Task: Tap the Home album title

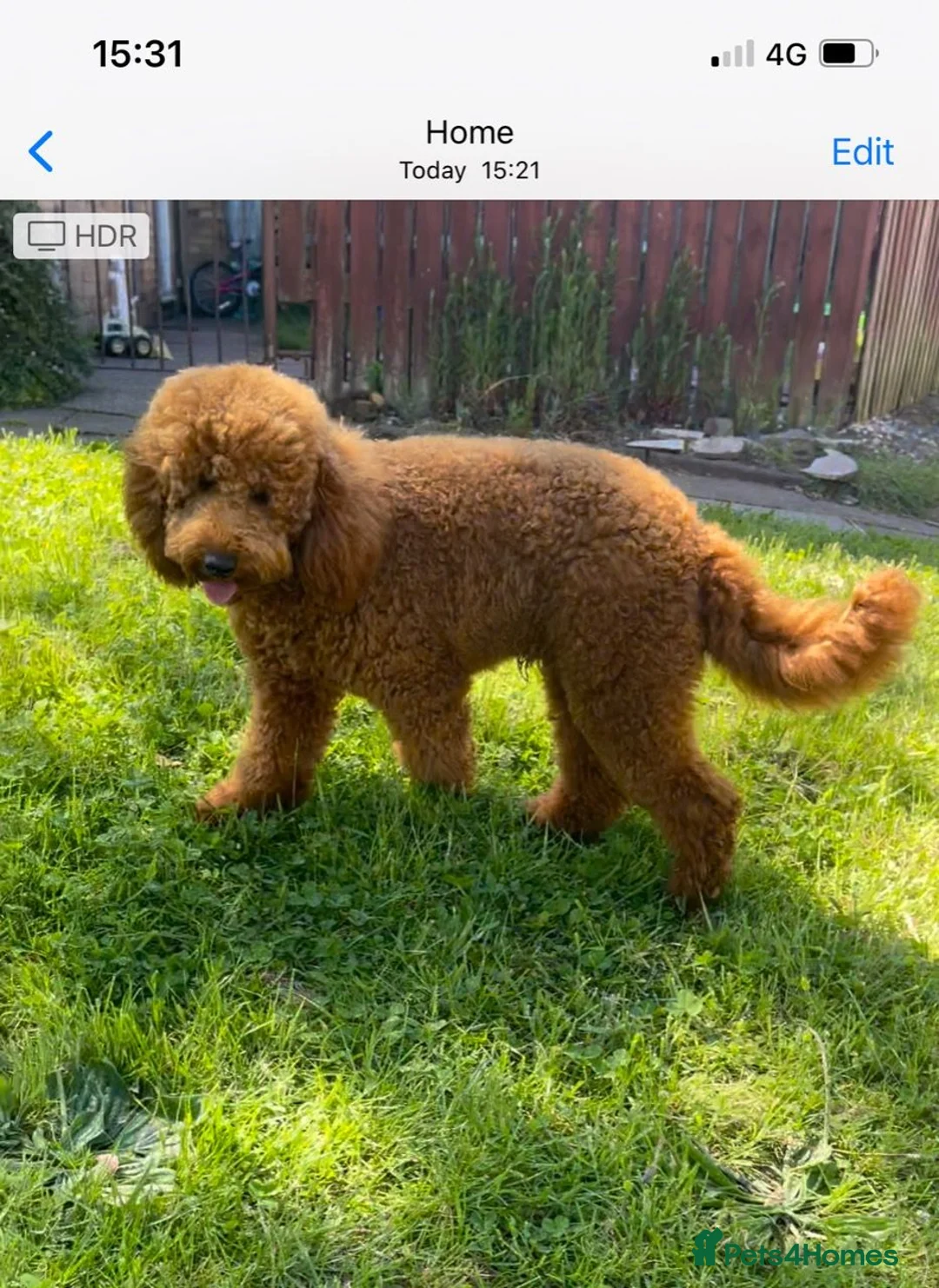Action: (469, 132)
